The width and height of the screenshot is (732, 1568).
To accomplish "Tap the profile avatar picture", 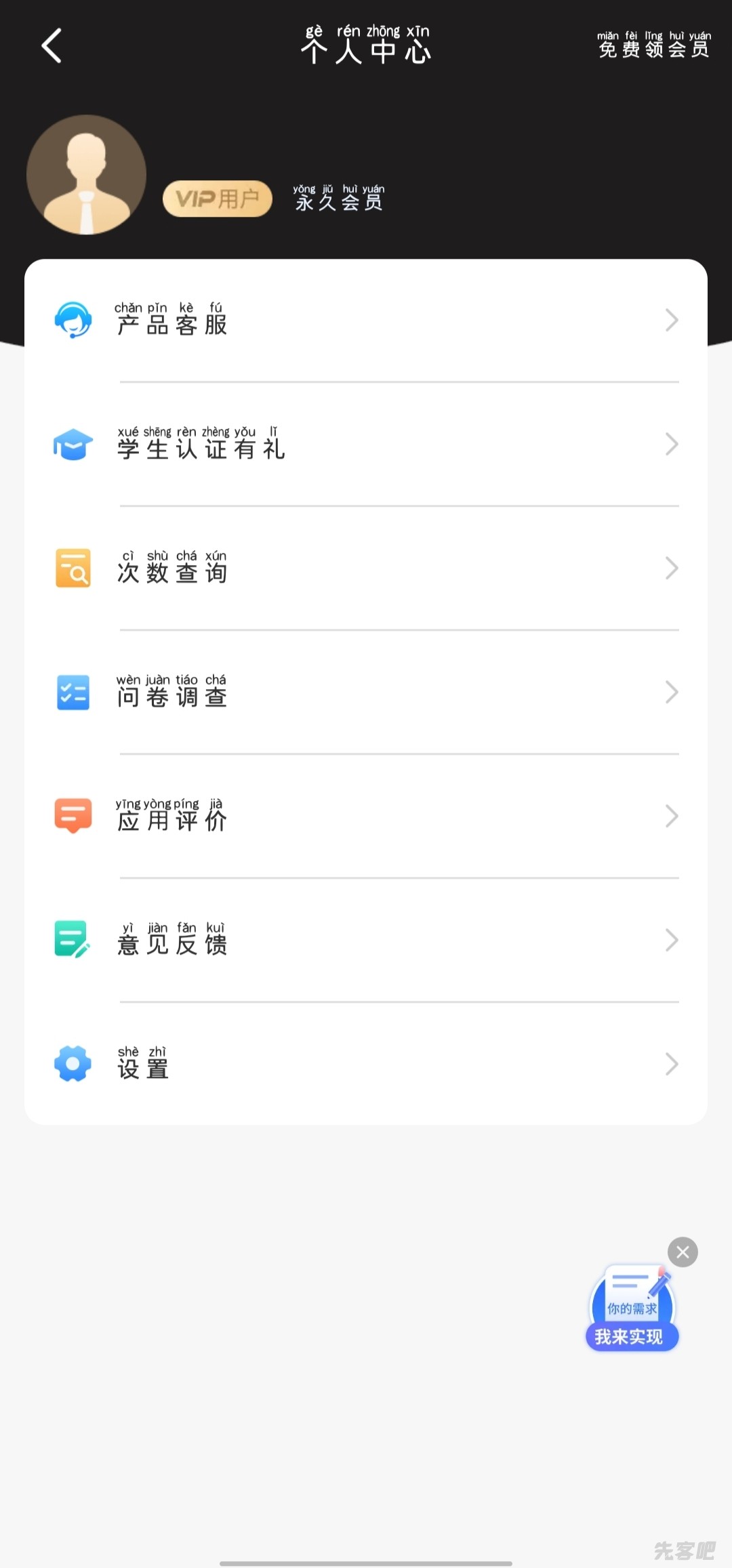I will [x=86, y=175].
